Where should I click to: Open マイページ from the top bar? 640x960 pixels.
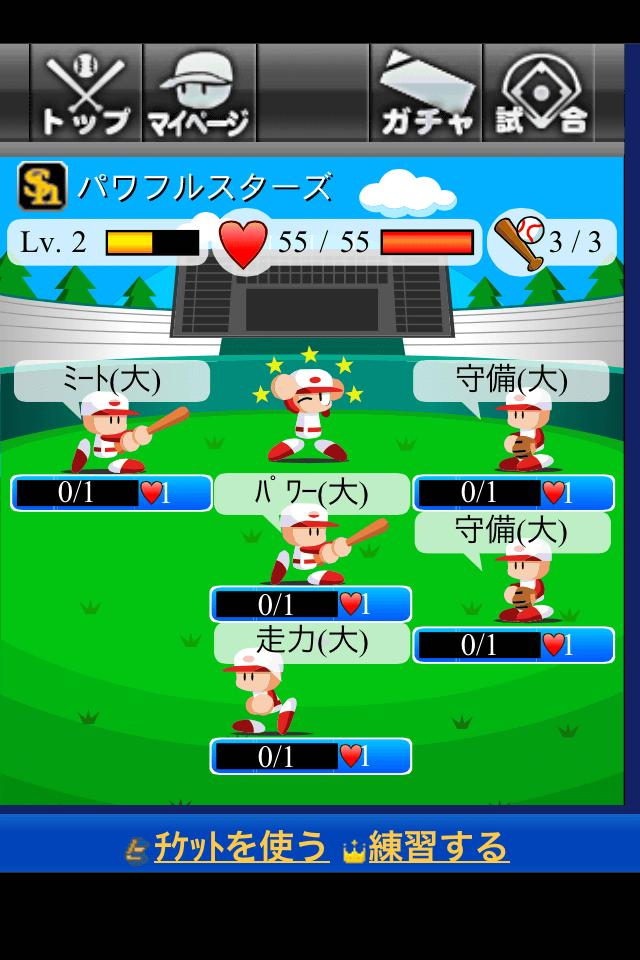point(198,93)
